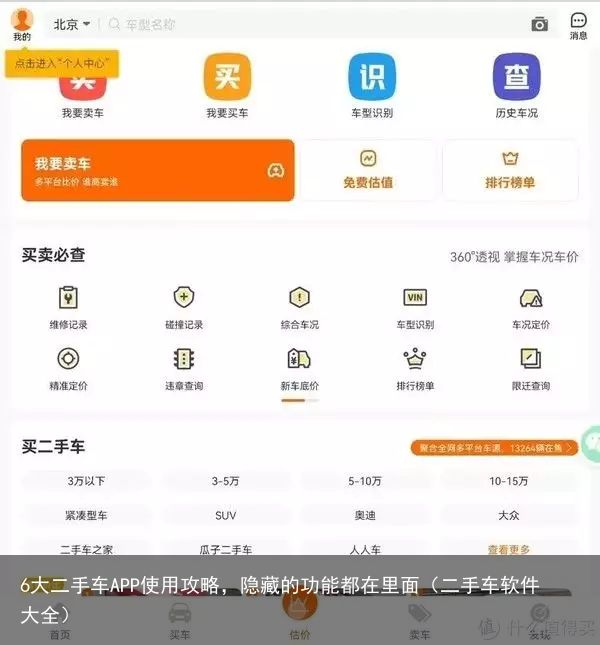Open 车型识别 in the top shortcuts

coord(371,84)
